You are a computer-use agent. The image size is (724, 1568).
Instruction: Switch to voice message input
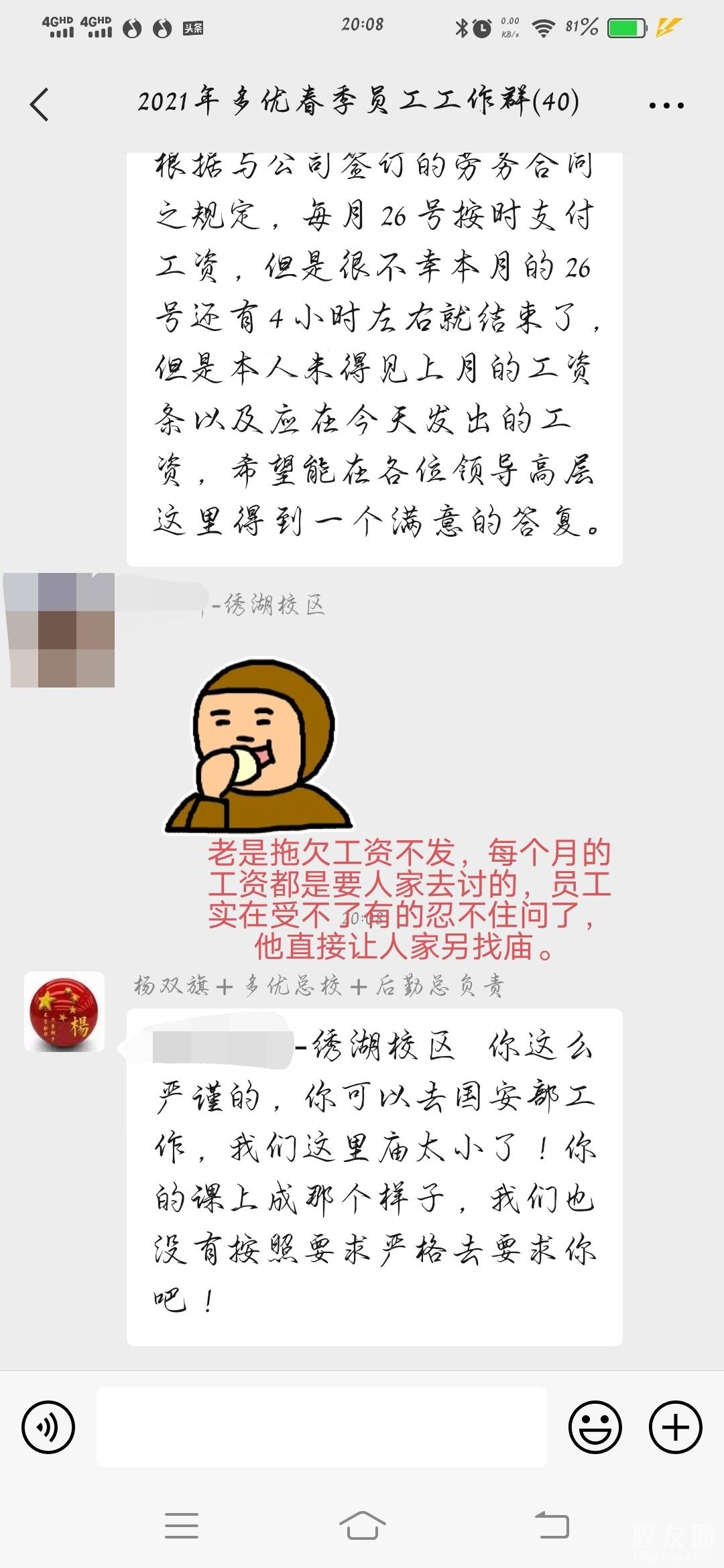pos(48,1427)
